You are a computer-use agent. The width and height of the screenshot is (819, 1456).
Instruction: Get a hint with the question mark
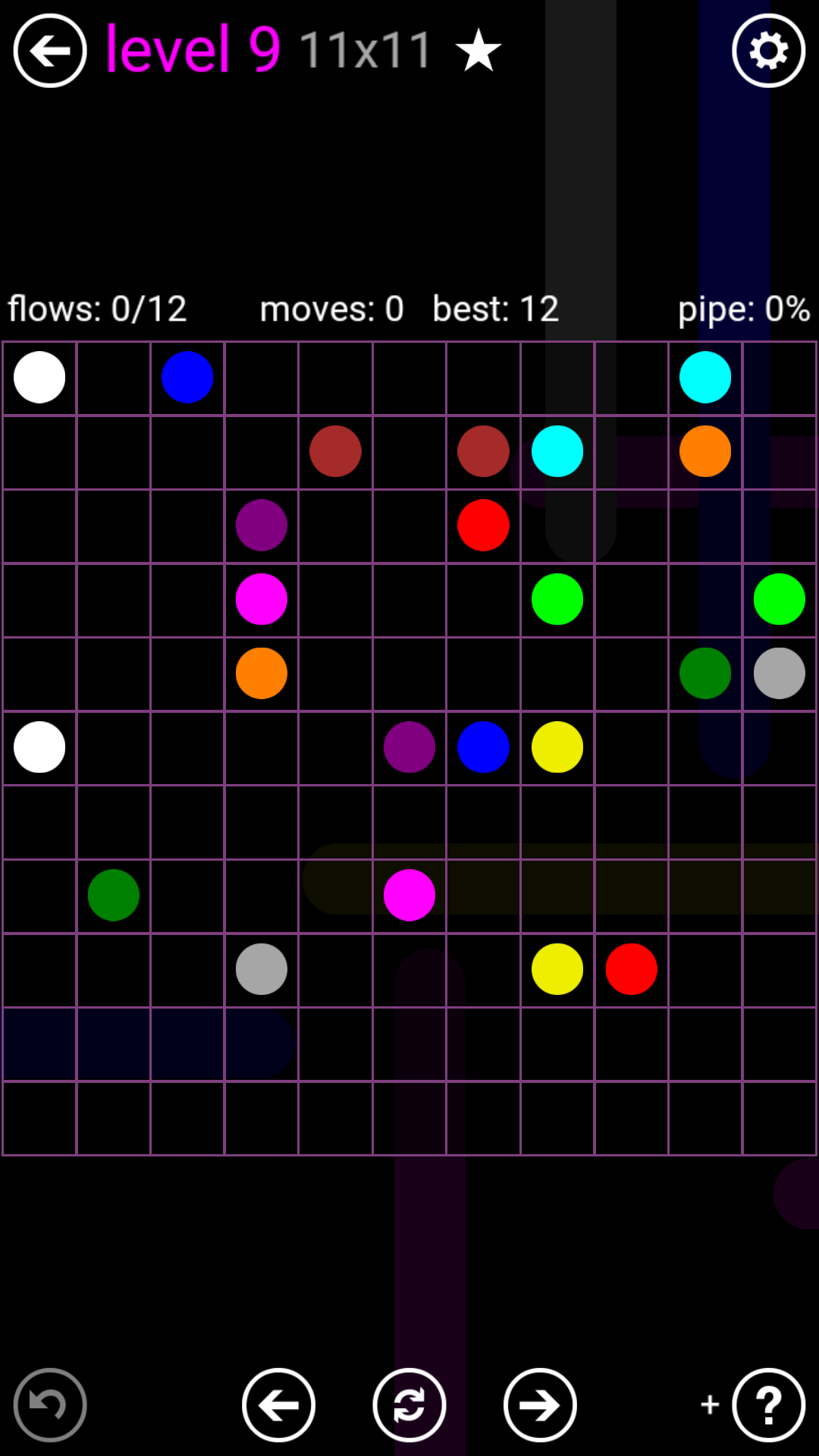click(768, 1405)
